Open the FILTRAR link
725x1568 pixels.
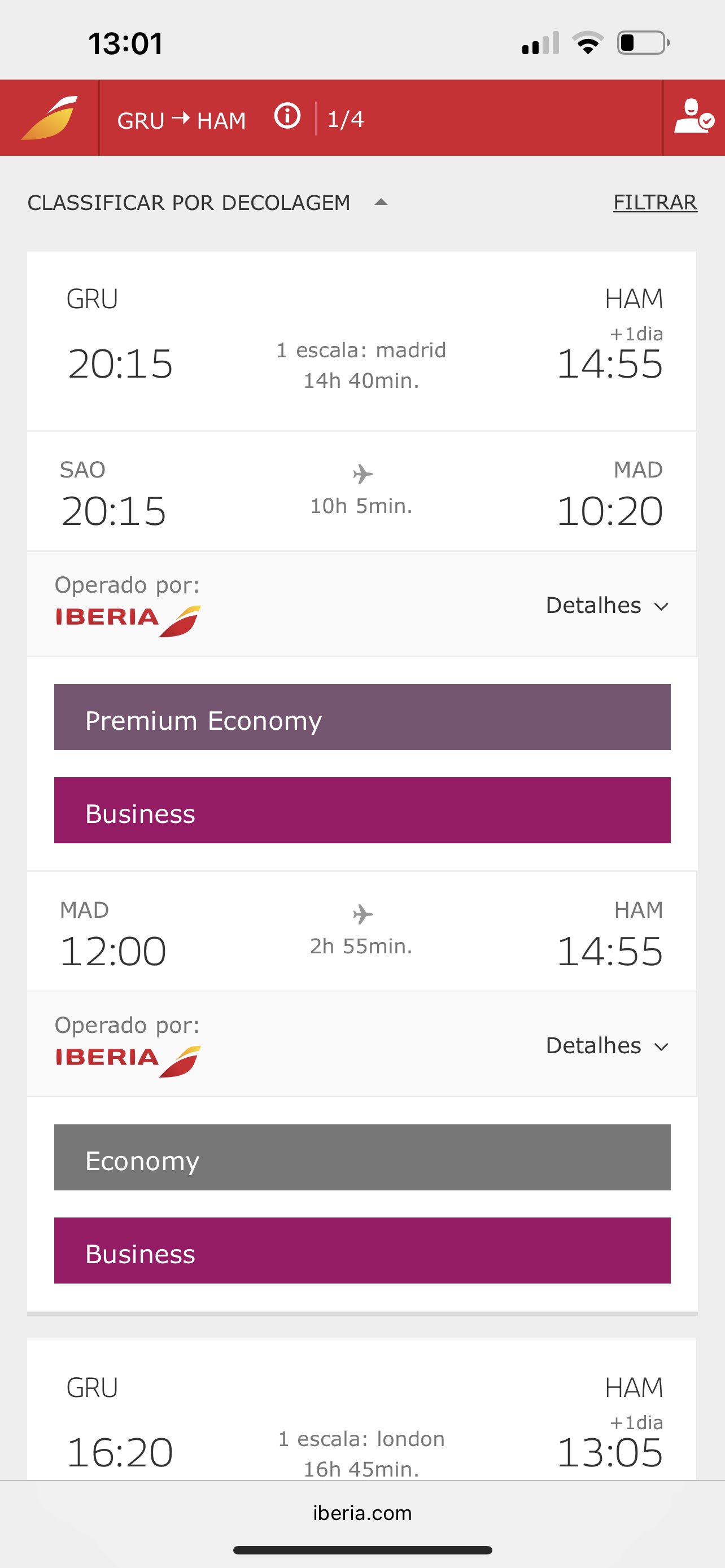coord(655,202)
